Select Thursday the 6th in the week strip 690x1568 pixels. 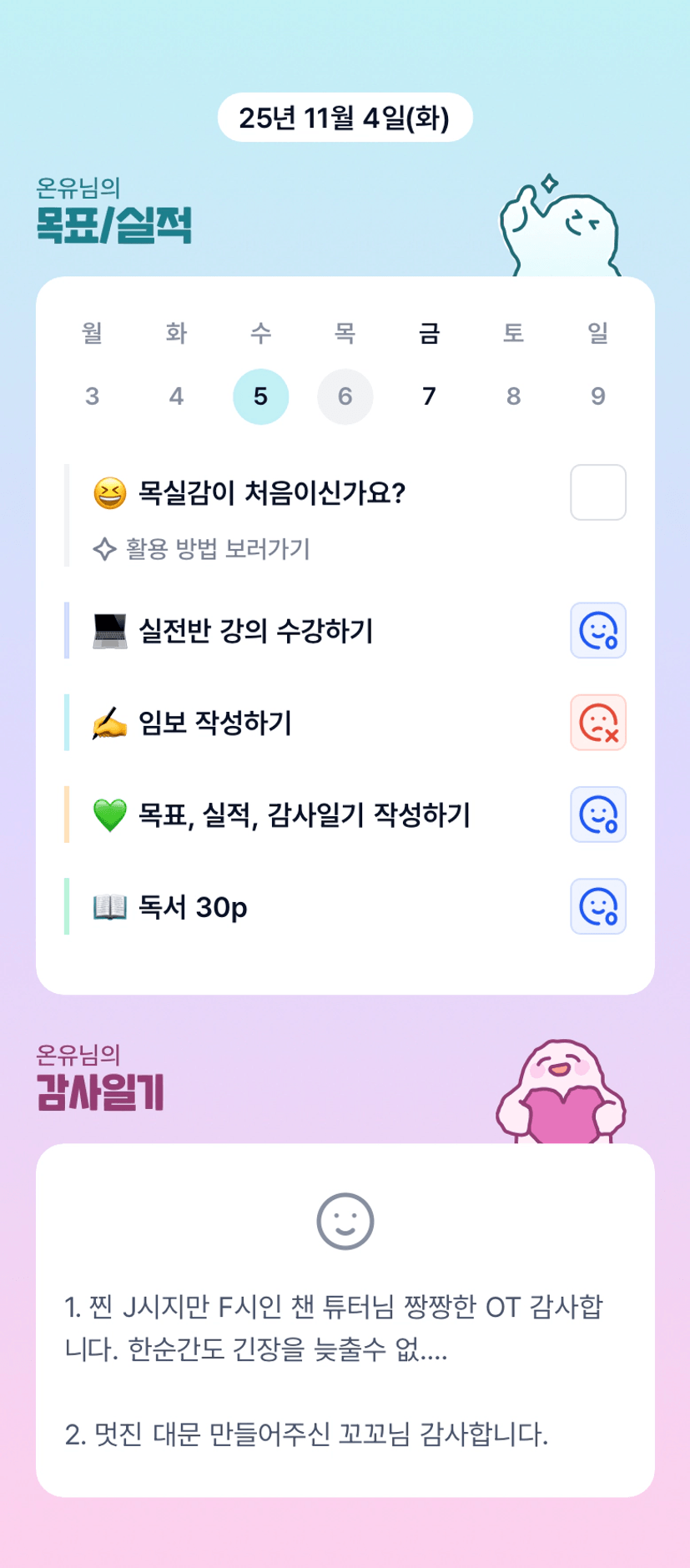click(x=345, y=396)
